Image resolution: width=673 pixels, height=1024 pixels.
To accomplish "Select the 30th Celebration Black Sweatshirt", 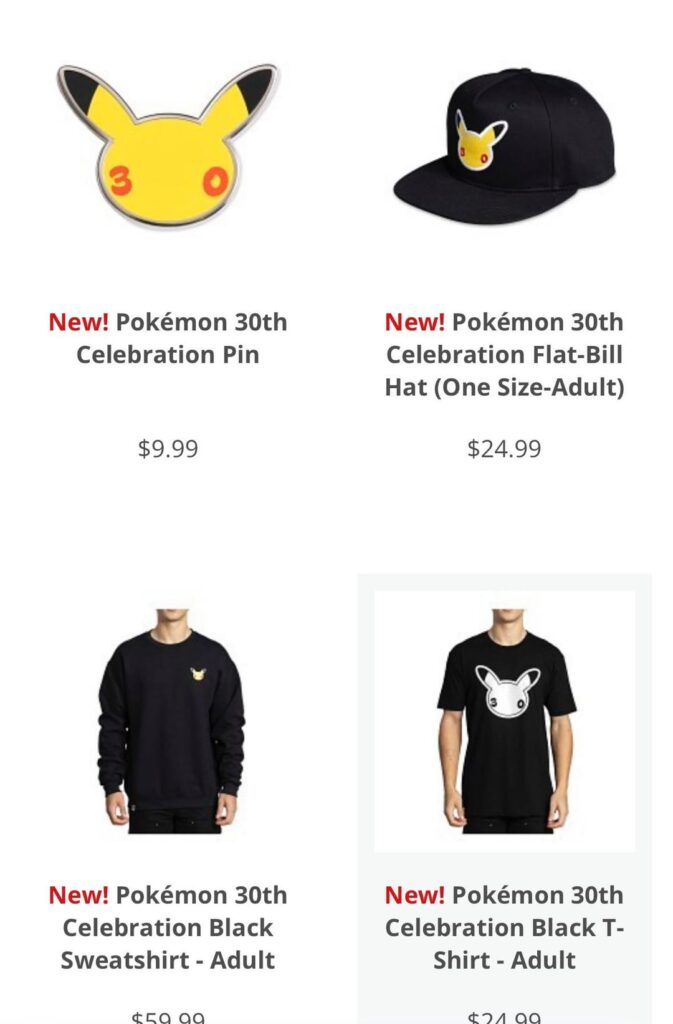I will pyautogui.click(x=168, y=927).
